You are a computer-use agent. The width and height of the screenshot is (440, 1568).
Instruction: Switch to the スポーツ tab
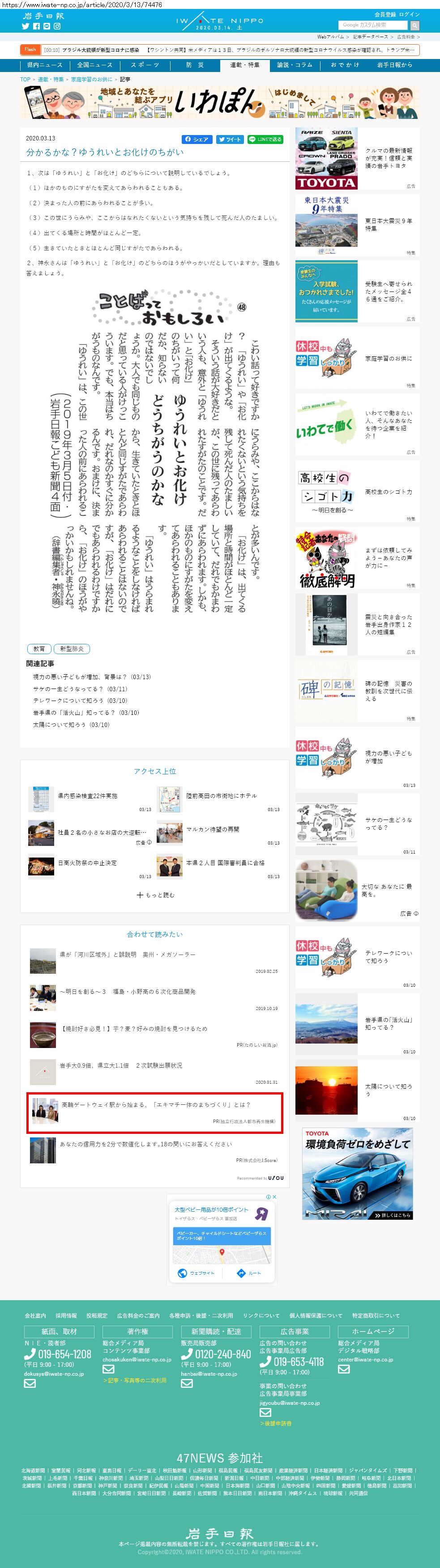point(145,65)
